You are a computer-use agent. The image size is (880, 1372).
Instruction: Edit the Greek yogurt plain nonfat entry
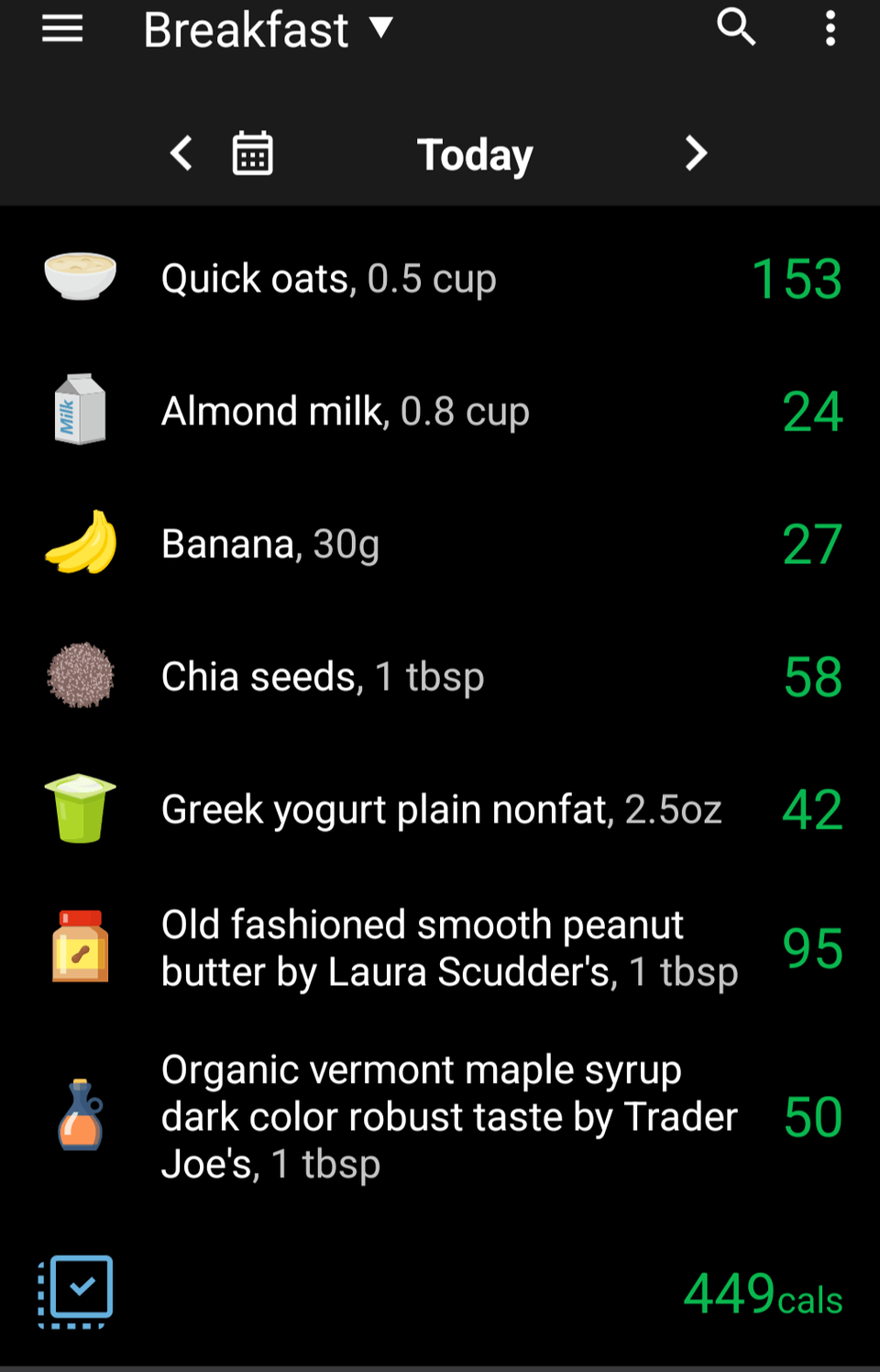(441, 810)
